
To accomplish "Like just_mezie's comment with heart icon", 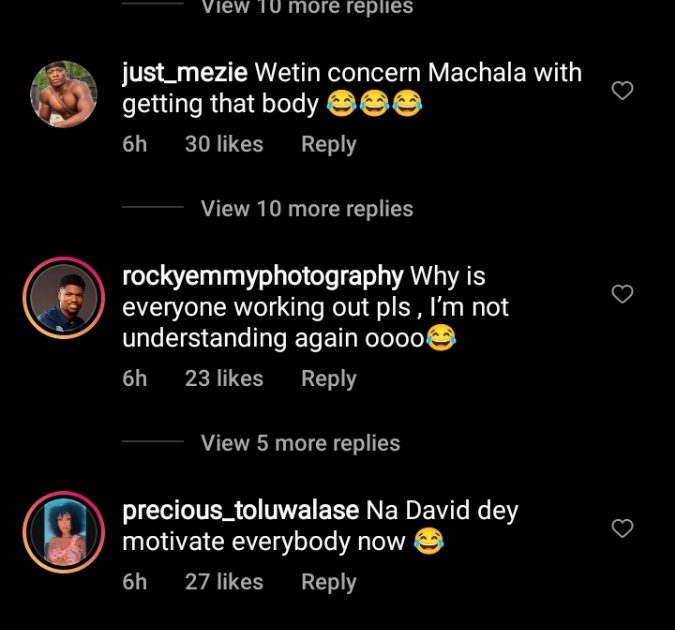I will coord(622,91).
